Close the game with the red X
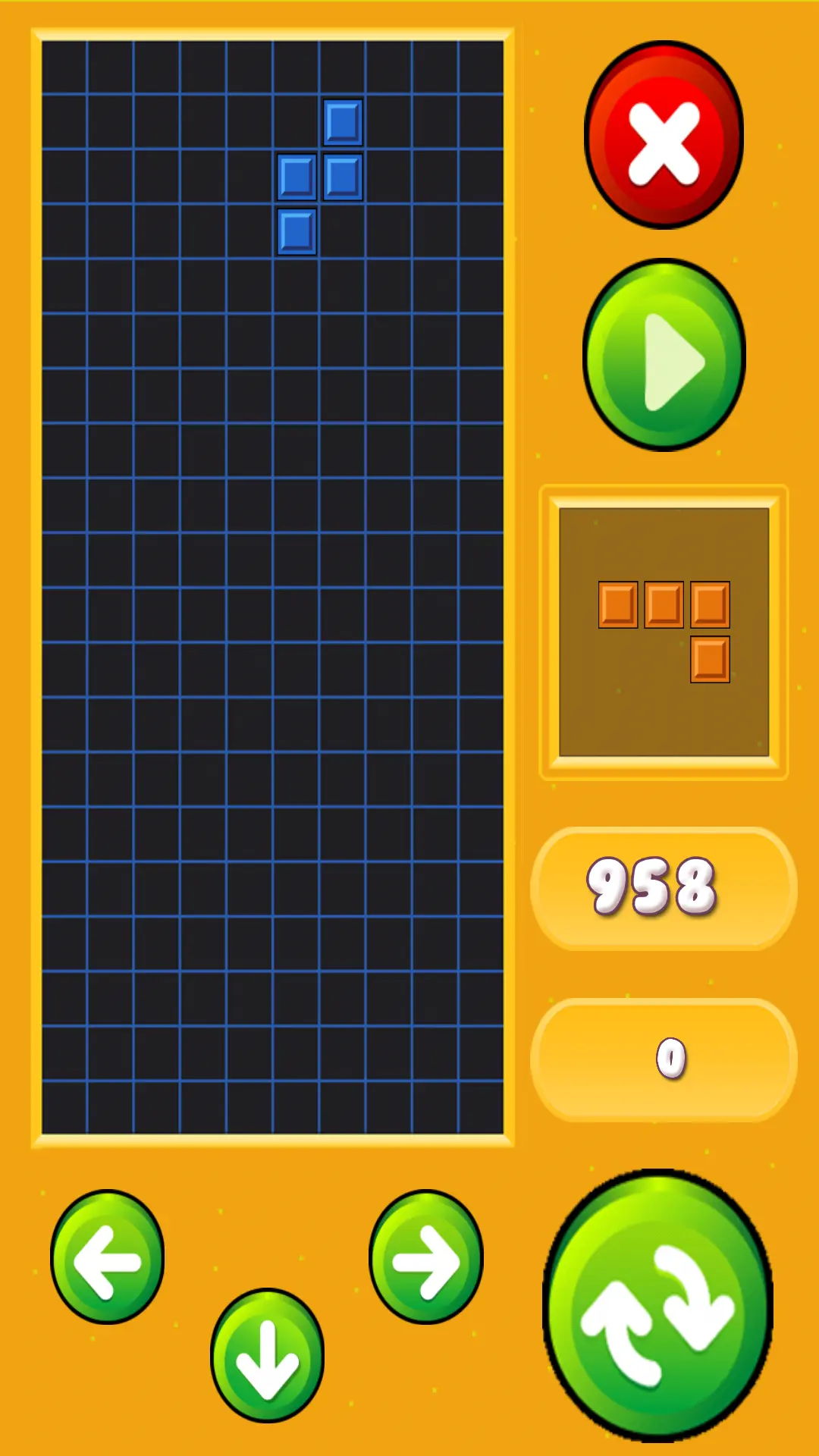The width and height of the screenshot is (819, 1456). (664, 136)
